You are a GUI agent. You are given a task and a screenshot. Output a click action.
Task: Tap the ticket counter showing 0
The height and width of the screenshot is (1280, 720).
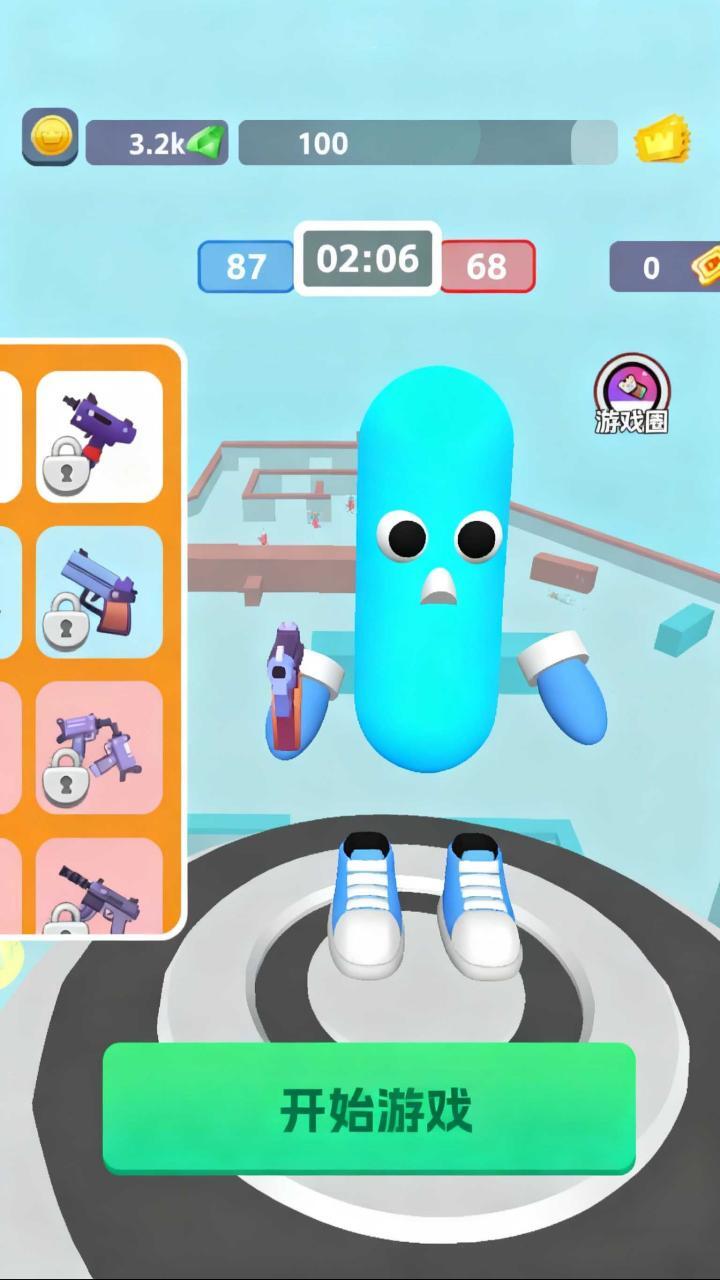click(x=664, y=267)
